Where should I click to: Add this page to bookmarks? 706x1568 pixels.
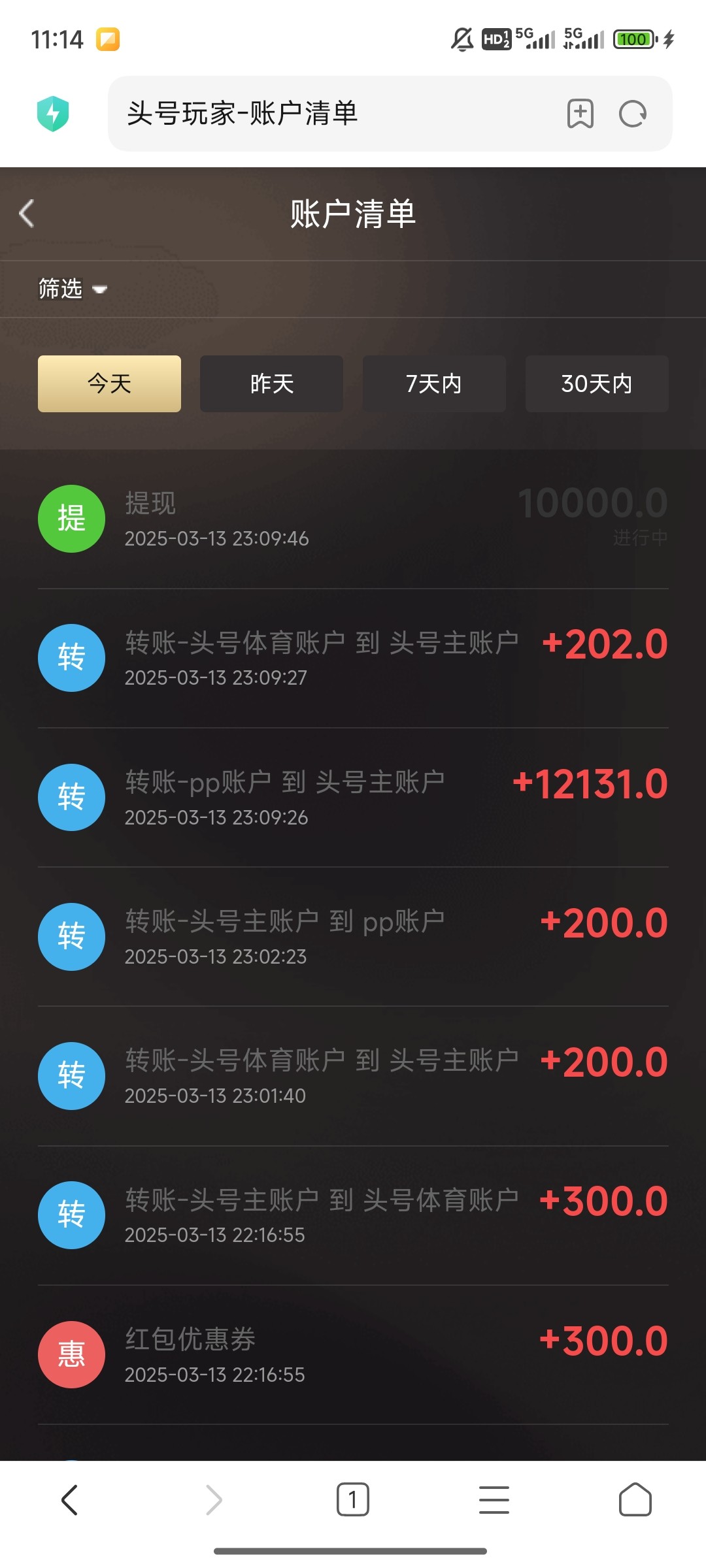580,114
